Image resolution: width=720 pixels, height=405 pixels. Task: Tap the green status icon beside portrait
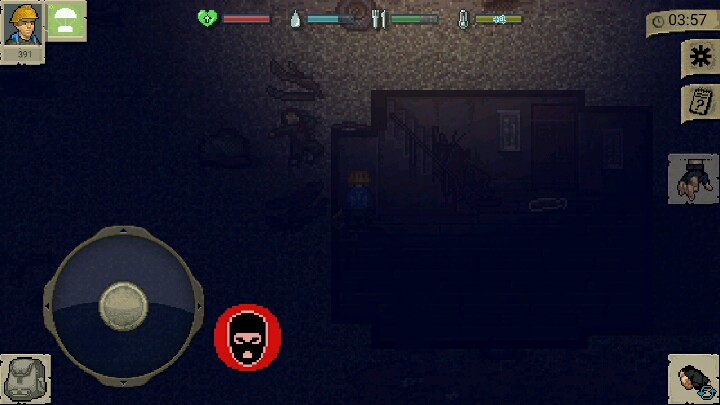[66, 21]
